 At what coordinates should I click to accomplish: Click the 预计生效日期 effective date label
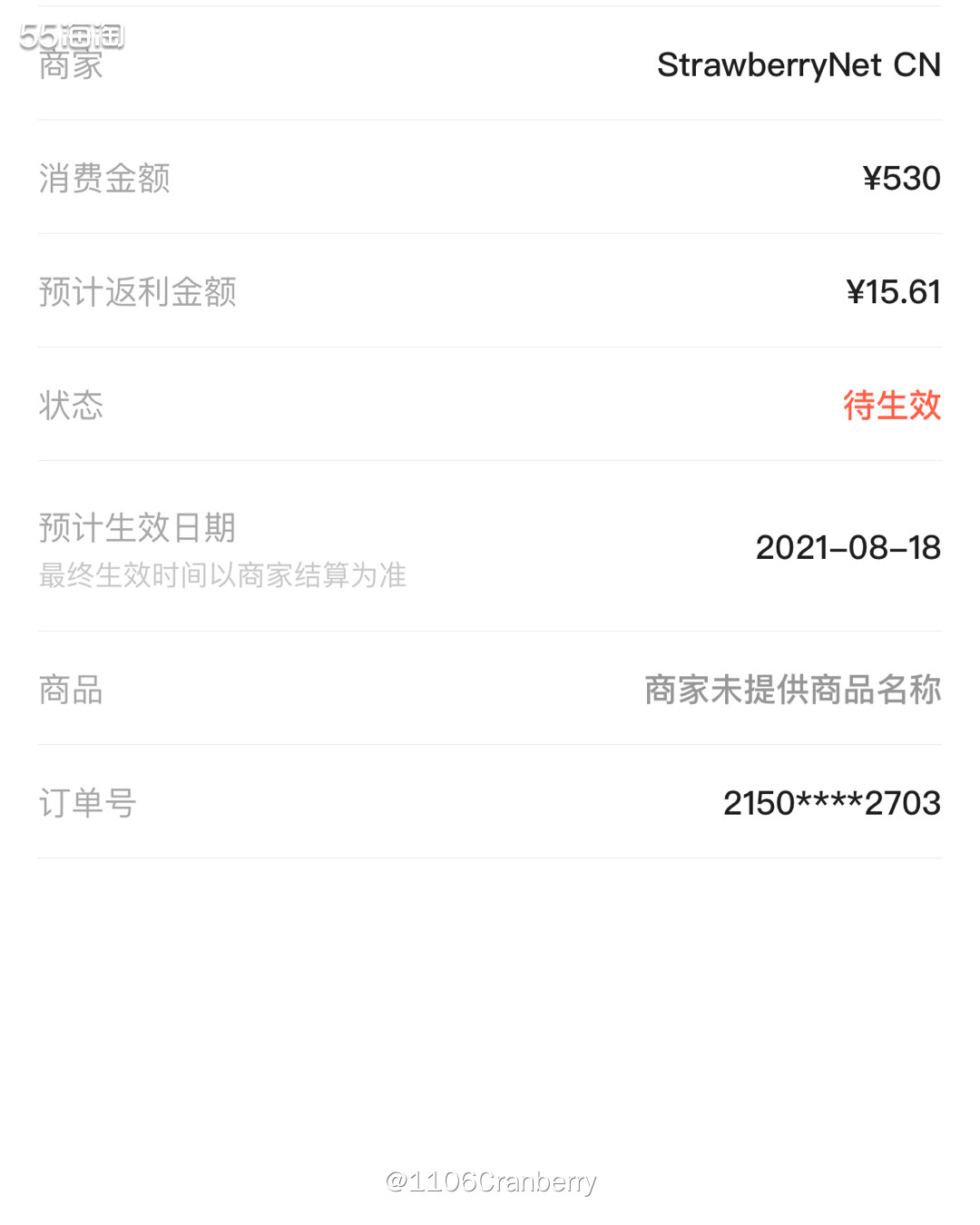135,527
